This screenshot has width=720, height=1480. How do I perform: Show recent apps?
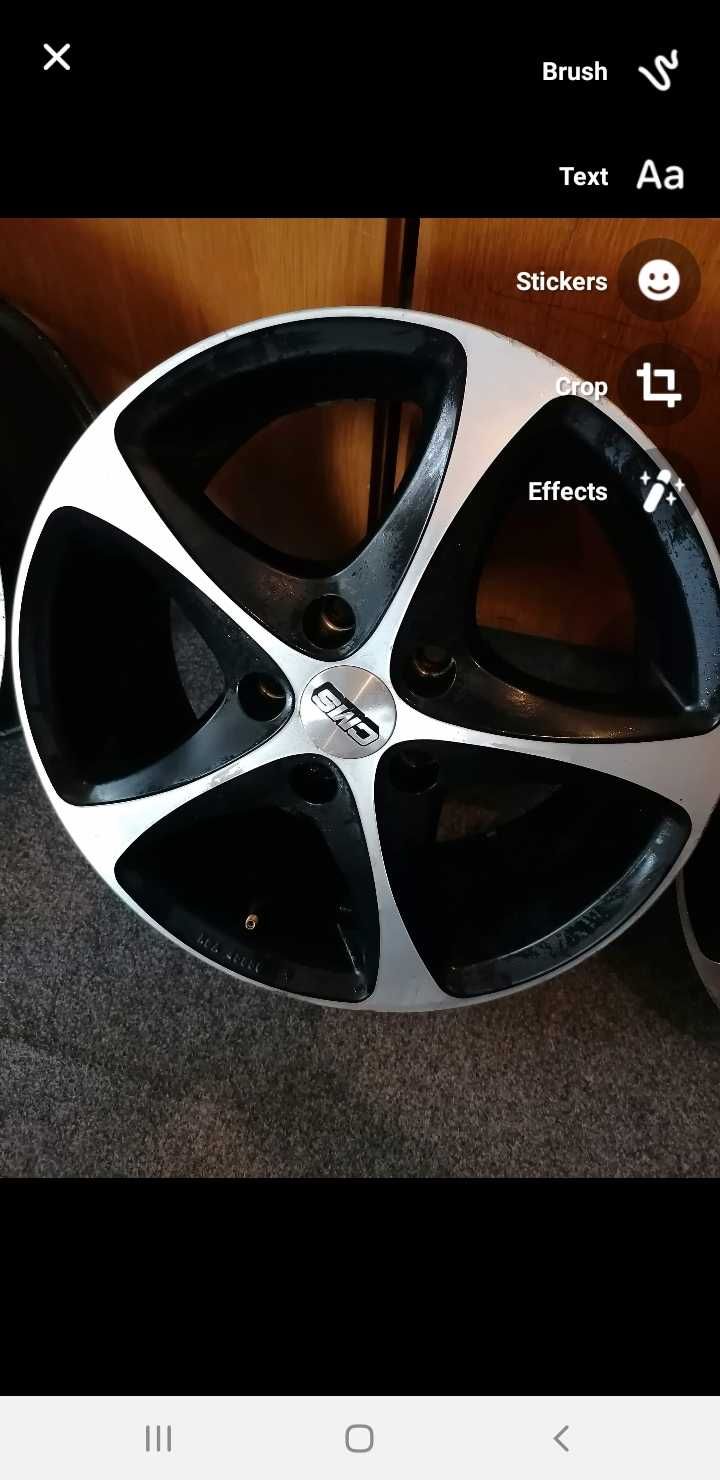coord(159,1439)
